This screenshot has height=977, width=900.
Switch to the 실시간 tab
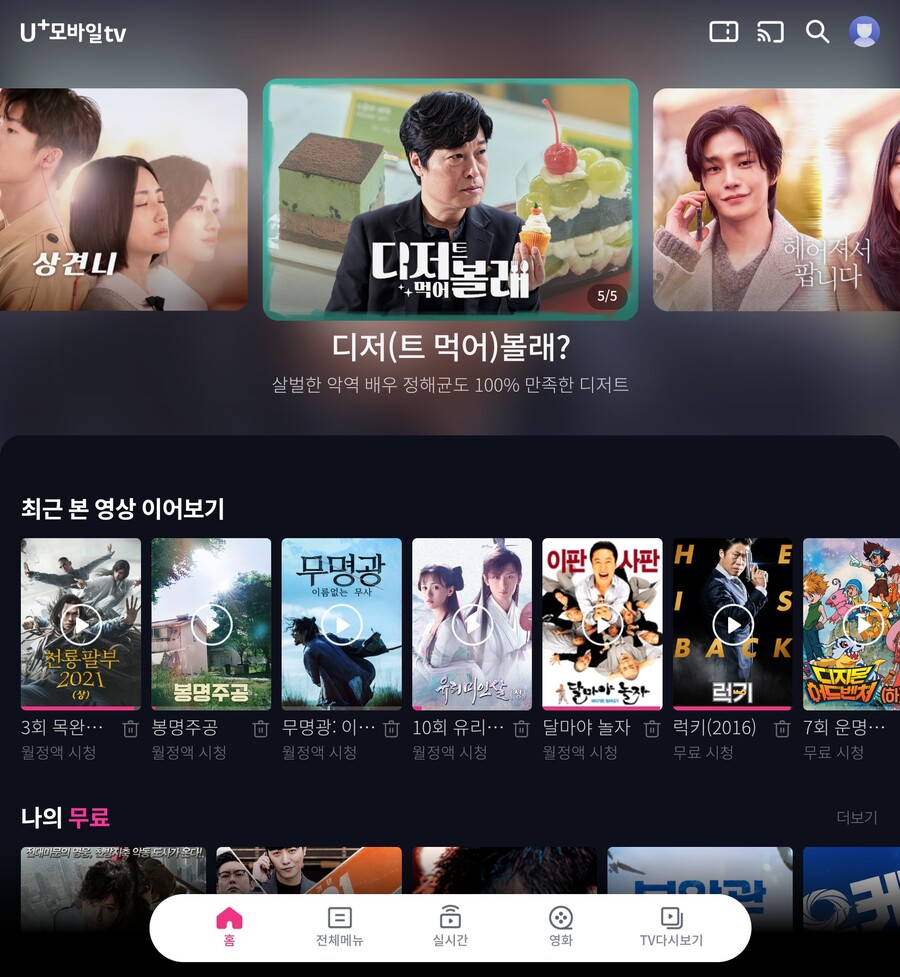[x=450, y=927]
